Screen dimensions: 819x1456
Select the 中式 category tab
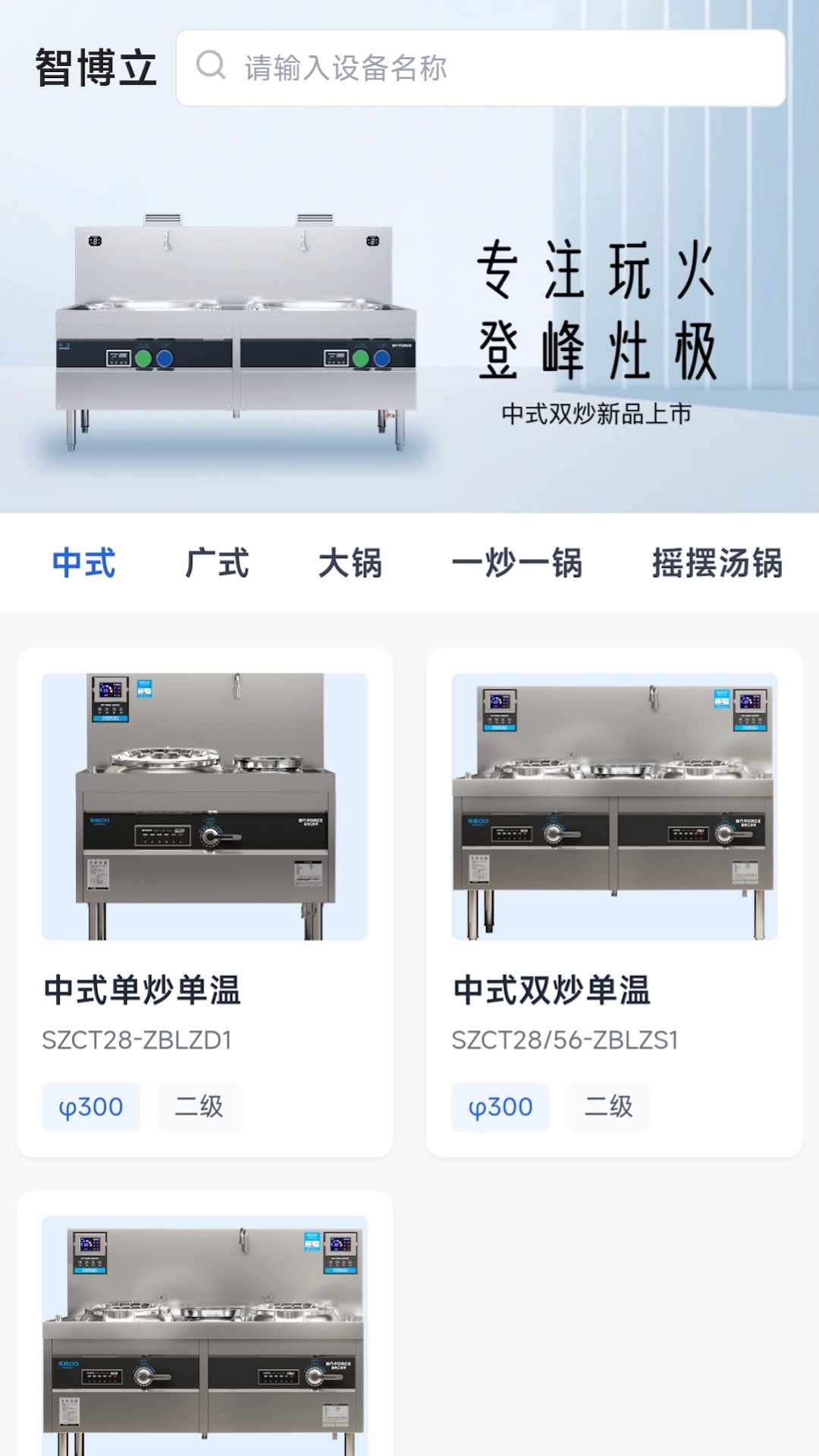pos(84,563)
